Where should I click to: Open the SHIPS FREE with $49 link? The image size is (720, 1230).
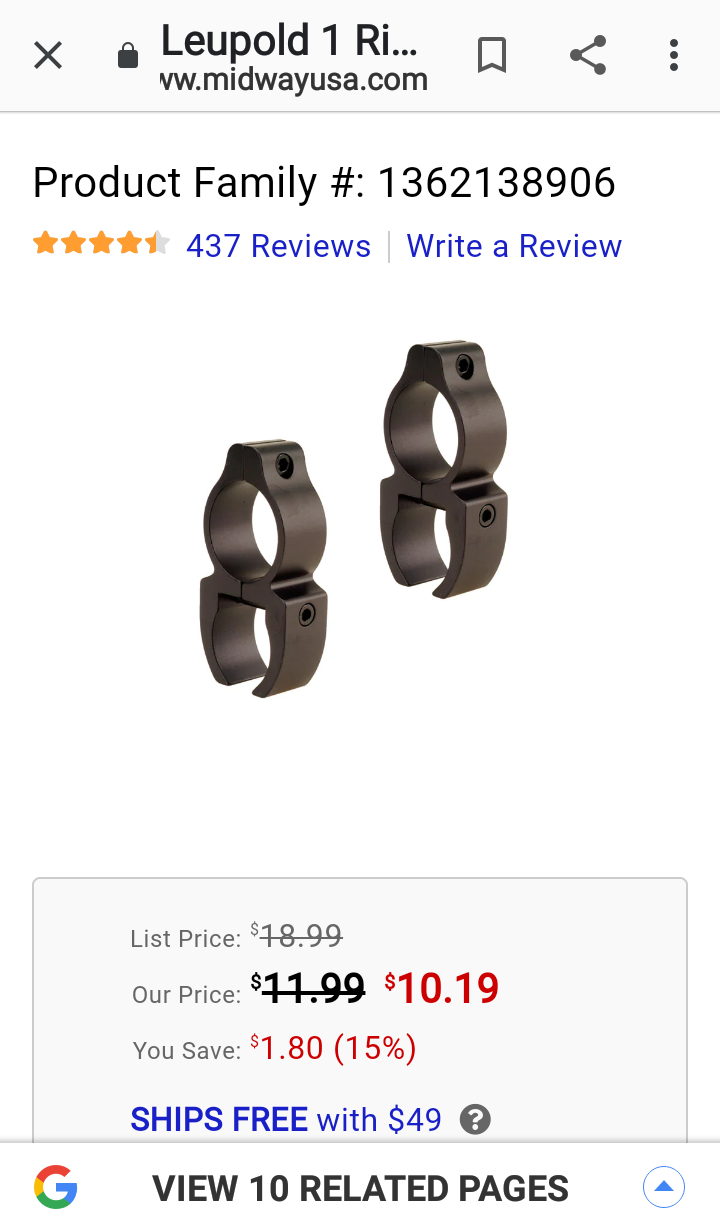286,1119
